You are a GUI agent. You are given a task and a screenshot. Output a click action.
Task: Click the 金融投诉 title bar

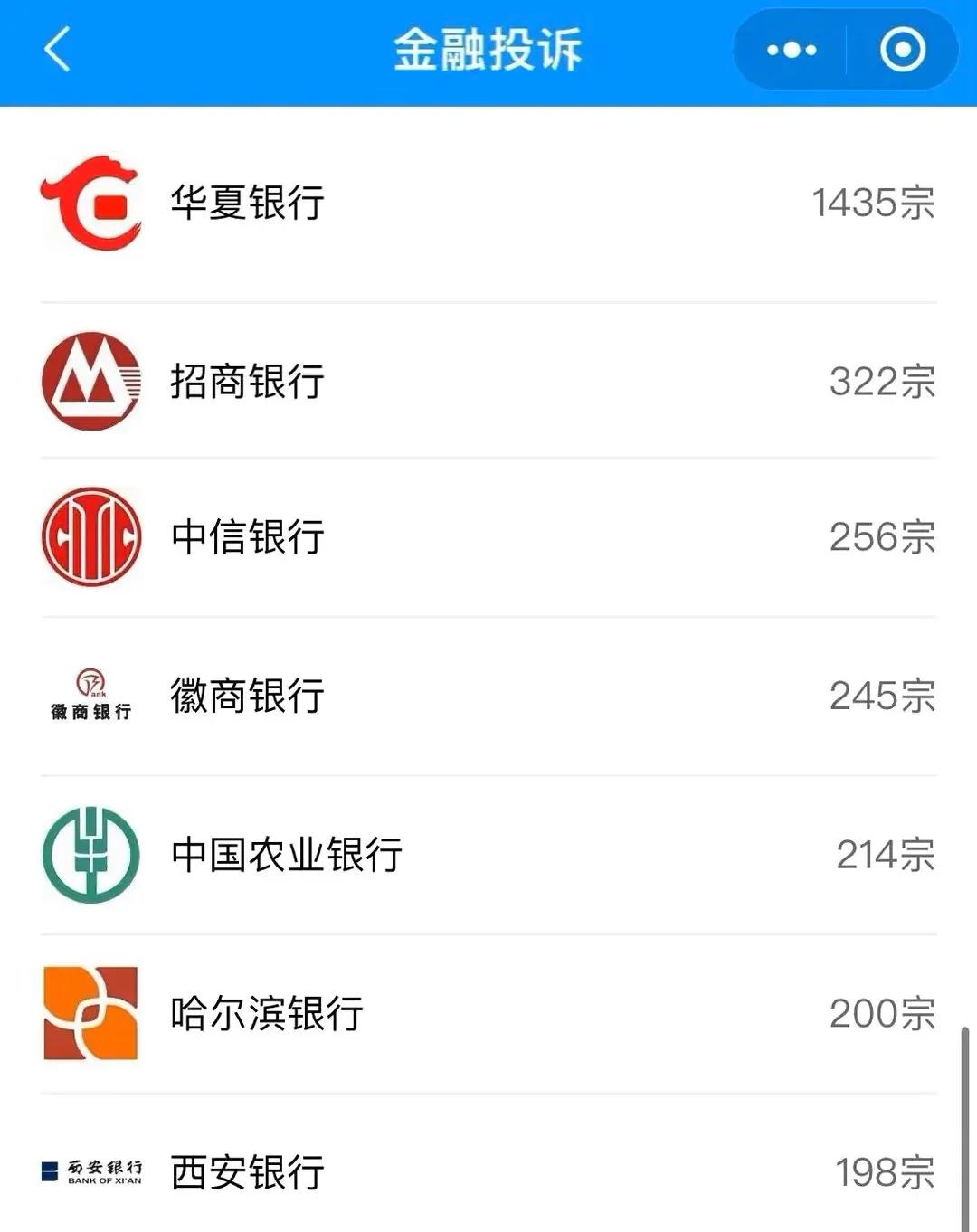[488, 50]
